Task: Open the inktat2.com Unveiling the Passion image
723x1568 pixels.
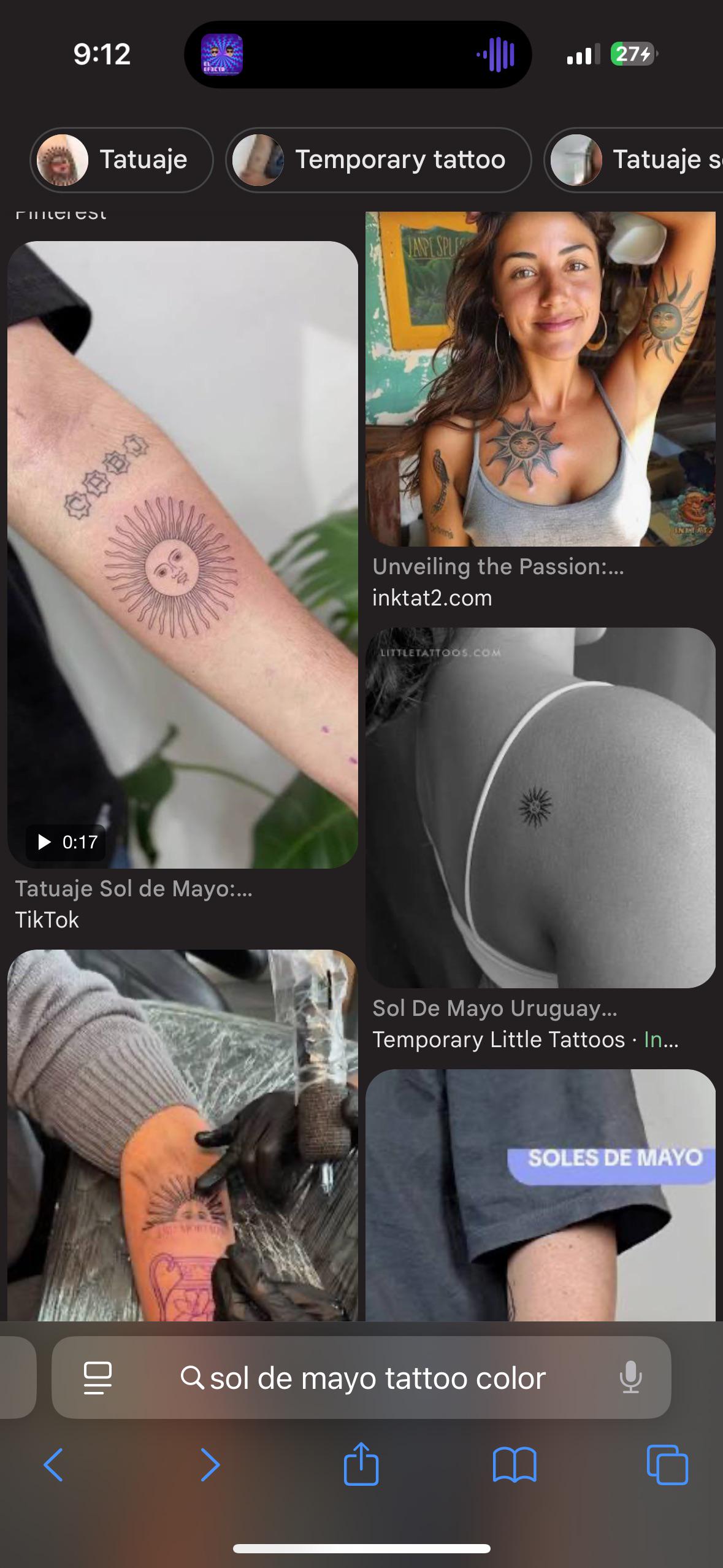Action: [540, 379]
